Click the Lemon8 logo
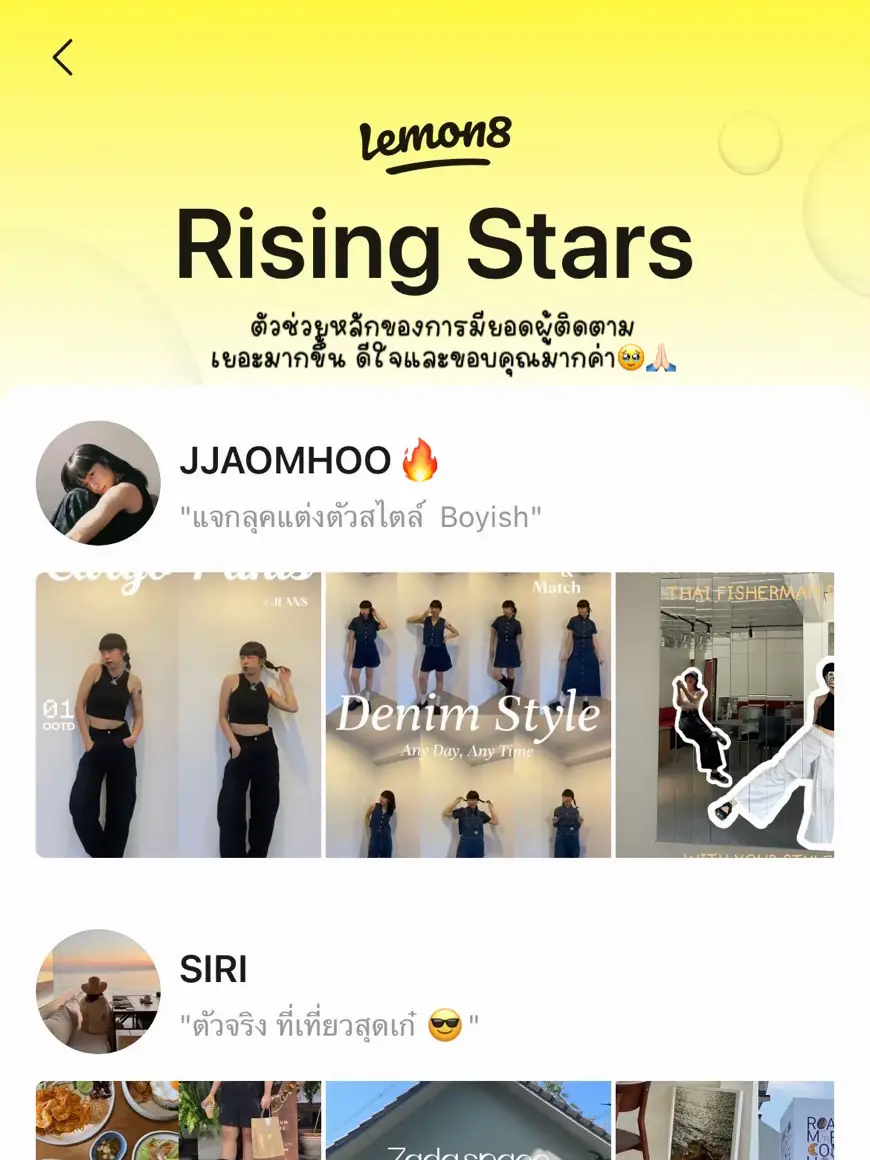The height and width of the screenshot is (1160, 870). 435,140
